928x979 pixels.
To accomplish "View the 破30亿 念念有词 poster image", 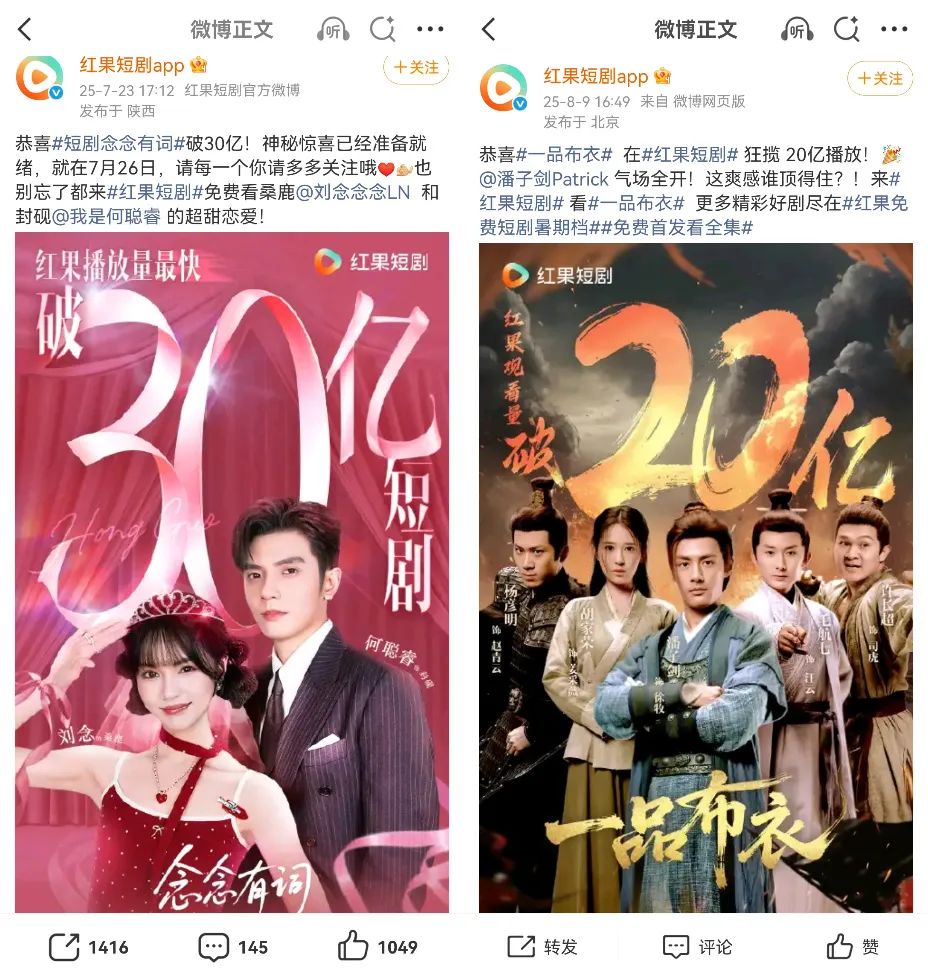I will (232, 570).
